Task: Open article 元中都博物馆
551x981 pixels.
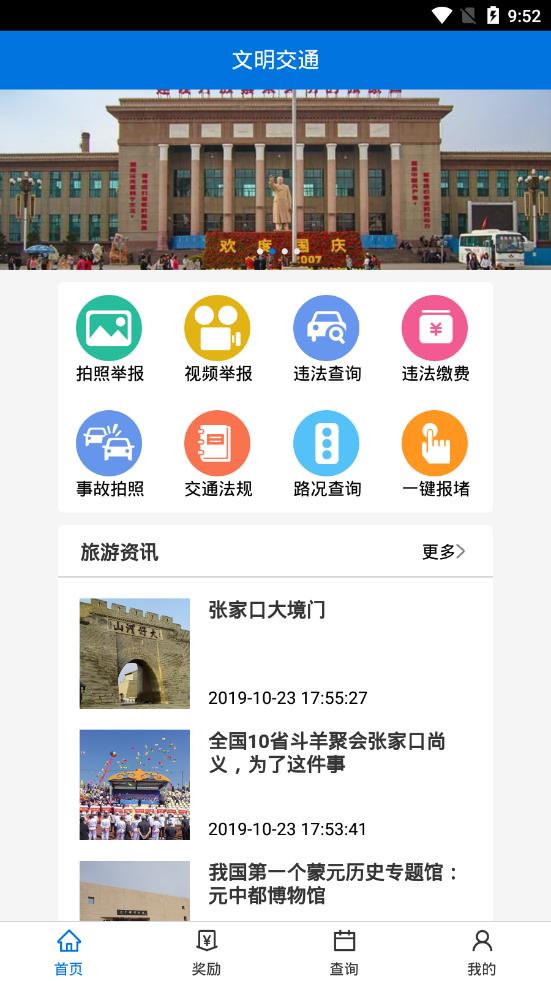Action: click(275, 889)
